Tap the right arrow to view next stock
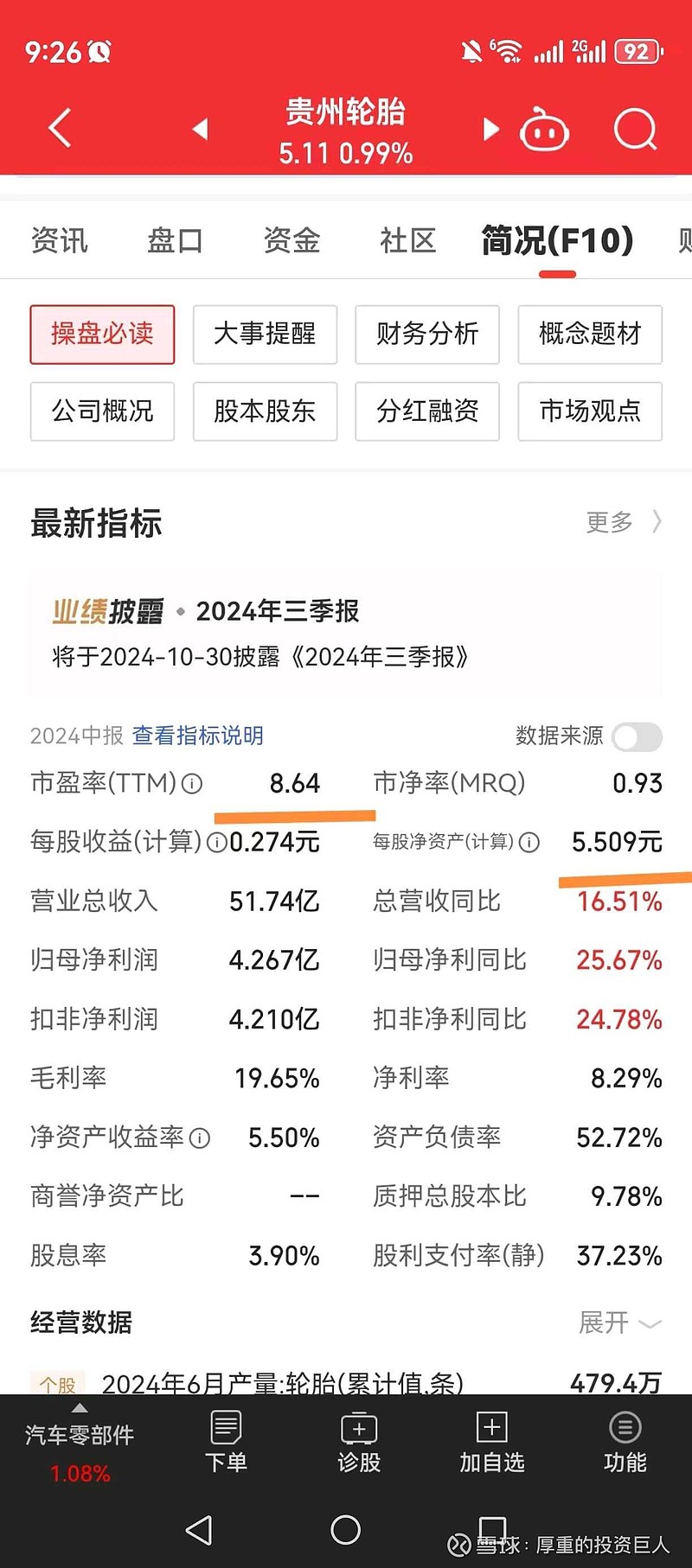 (490, 128)
